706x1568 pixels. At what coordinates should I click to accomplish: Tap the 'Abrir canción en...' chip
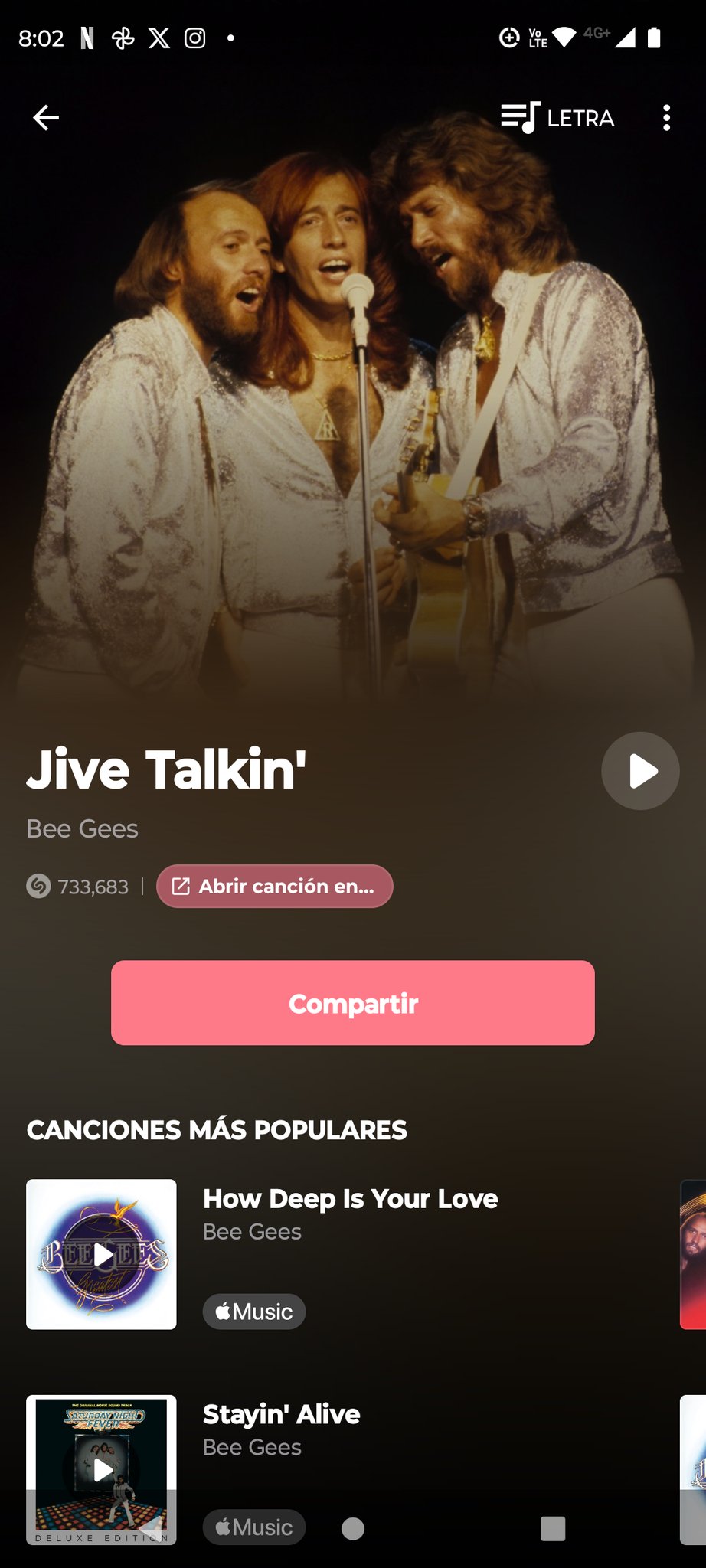point(274,887)
